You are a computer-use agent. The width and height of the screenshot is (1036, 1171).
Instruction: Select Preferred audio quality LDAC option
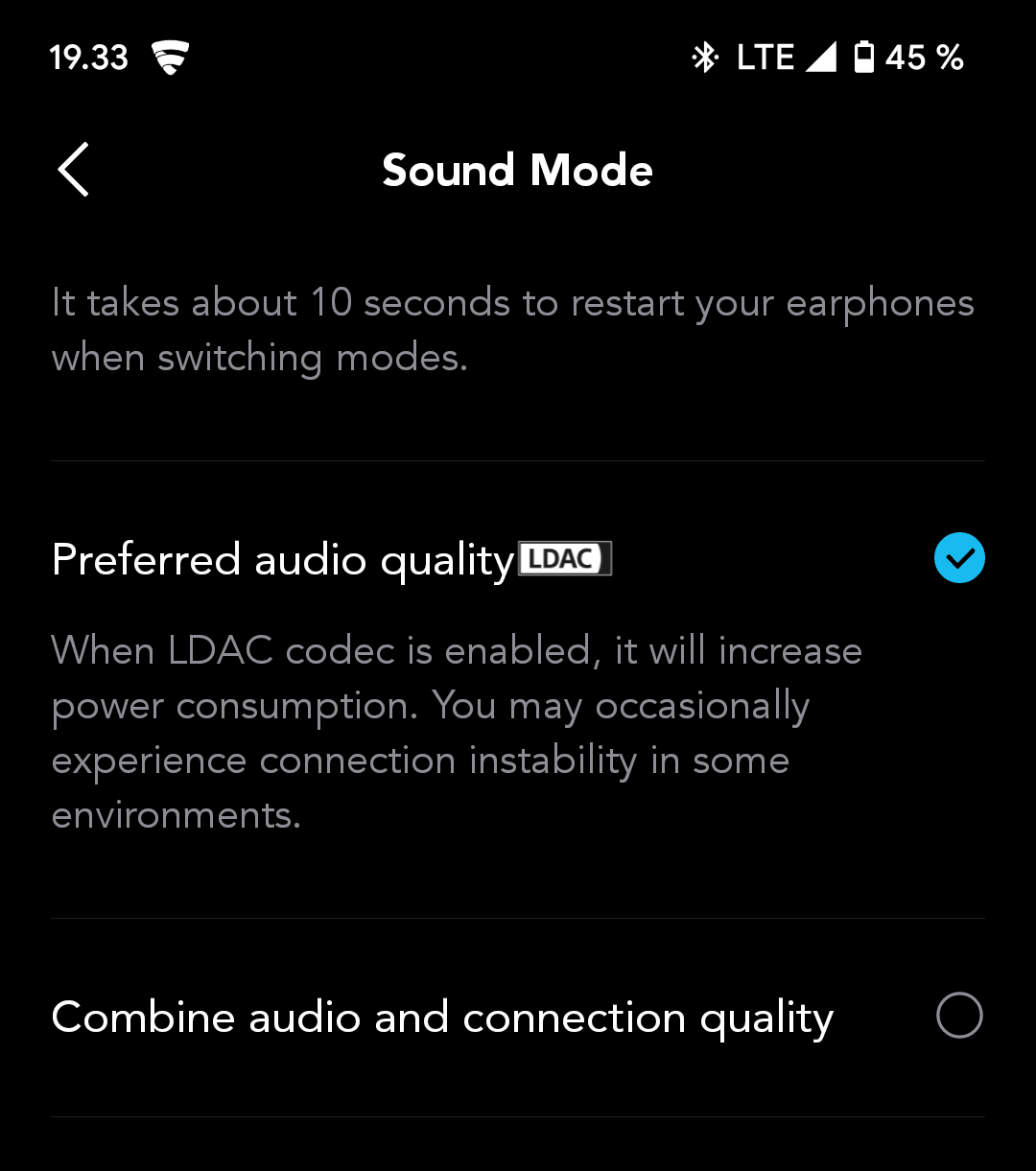(958, 558)
